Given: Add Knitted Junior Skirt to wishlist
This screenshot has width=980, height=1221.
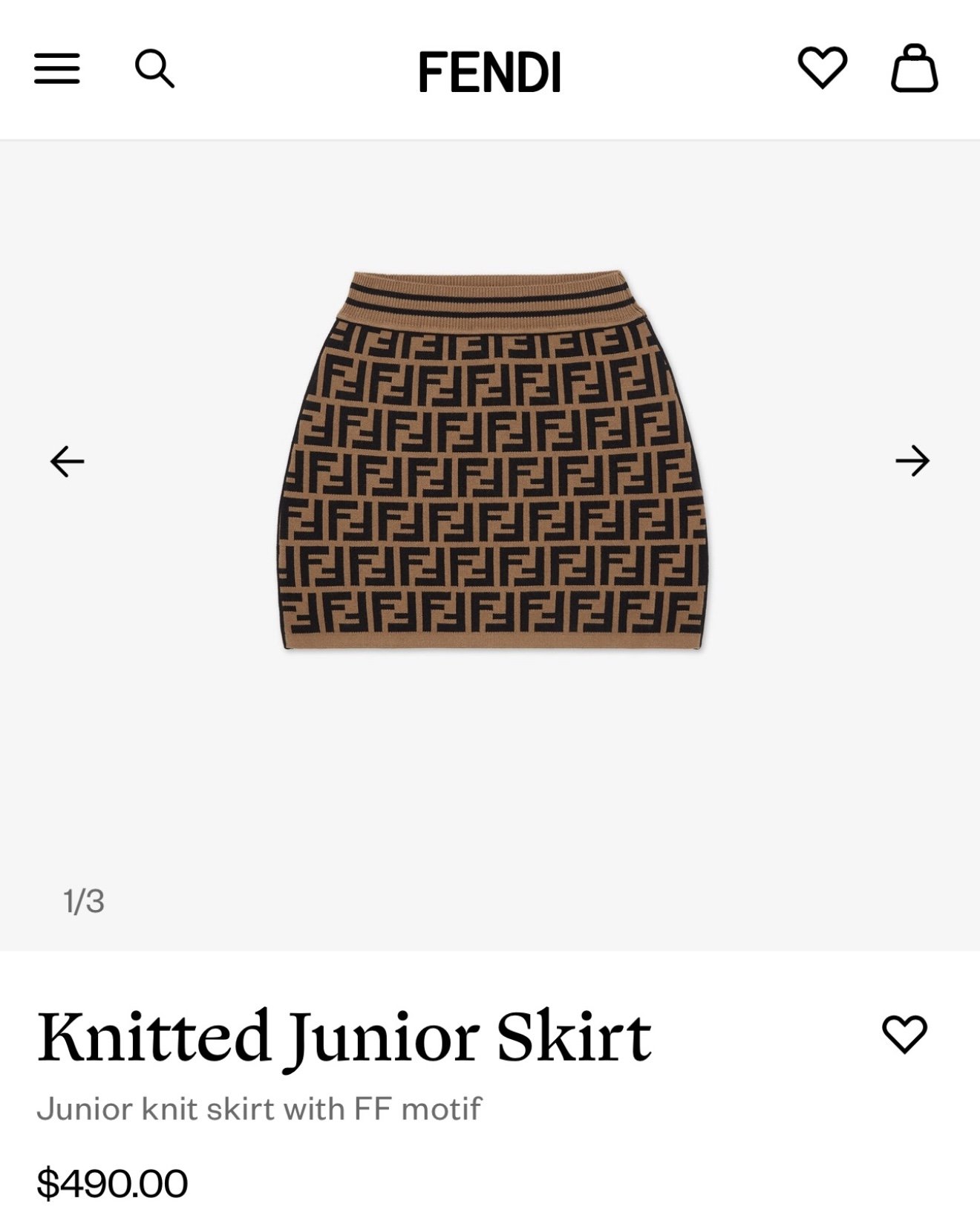Looking at the screenshot, I should 904,1033.
